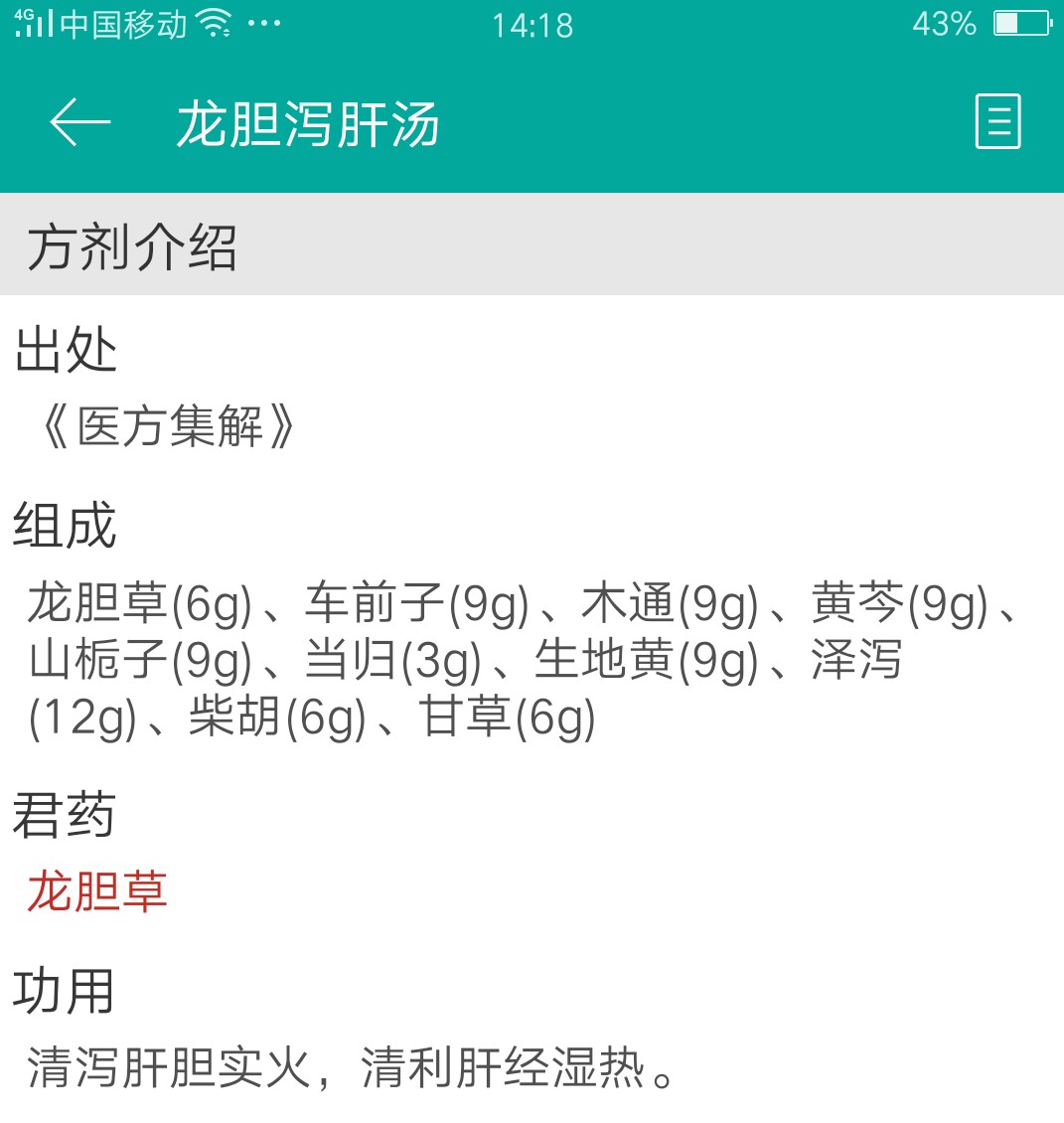
Task: Open the document icon in the app bar
Action: point(997,122)
